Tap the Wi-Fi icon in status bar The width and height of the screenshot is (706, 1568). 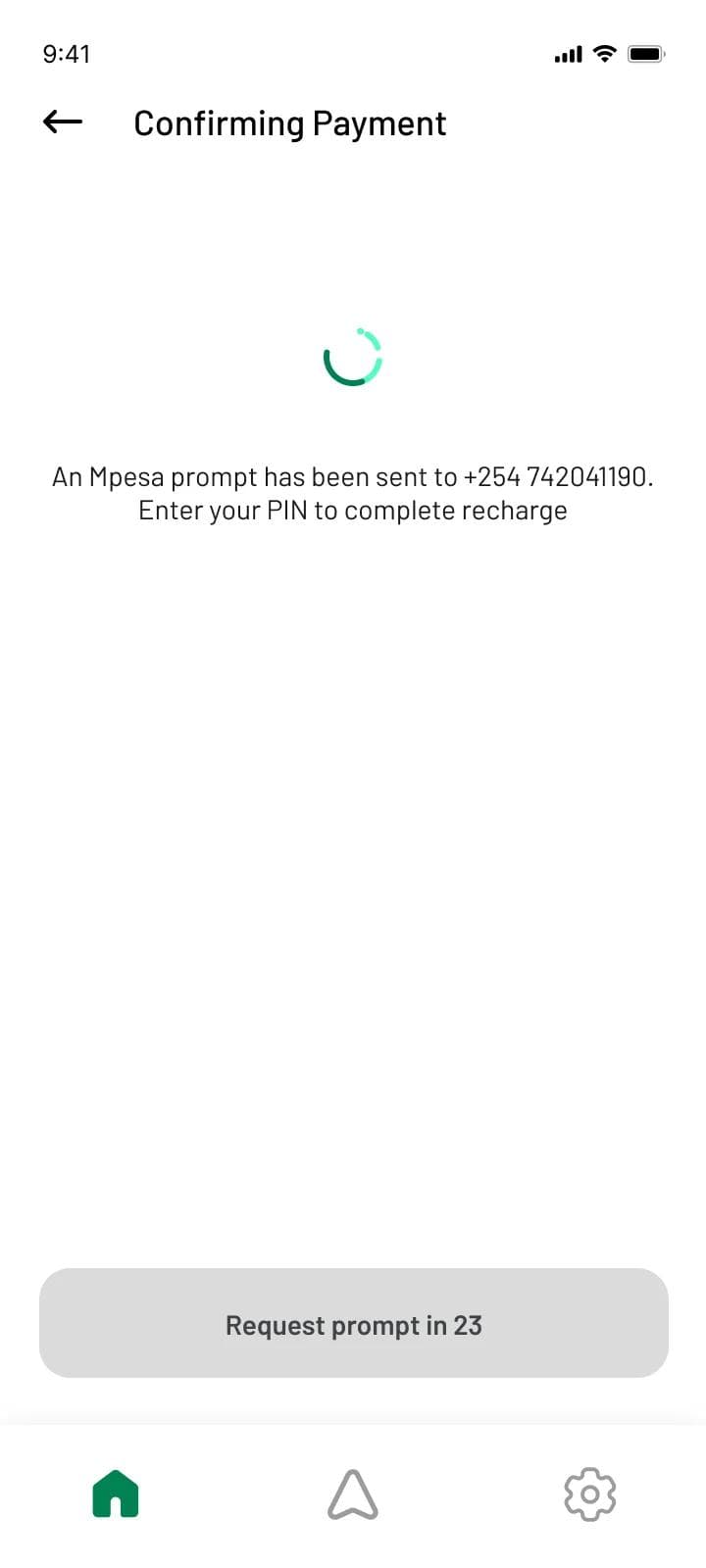(x=604, y=54)
